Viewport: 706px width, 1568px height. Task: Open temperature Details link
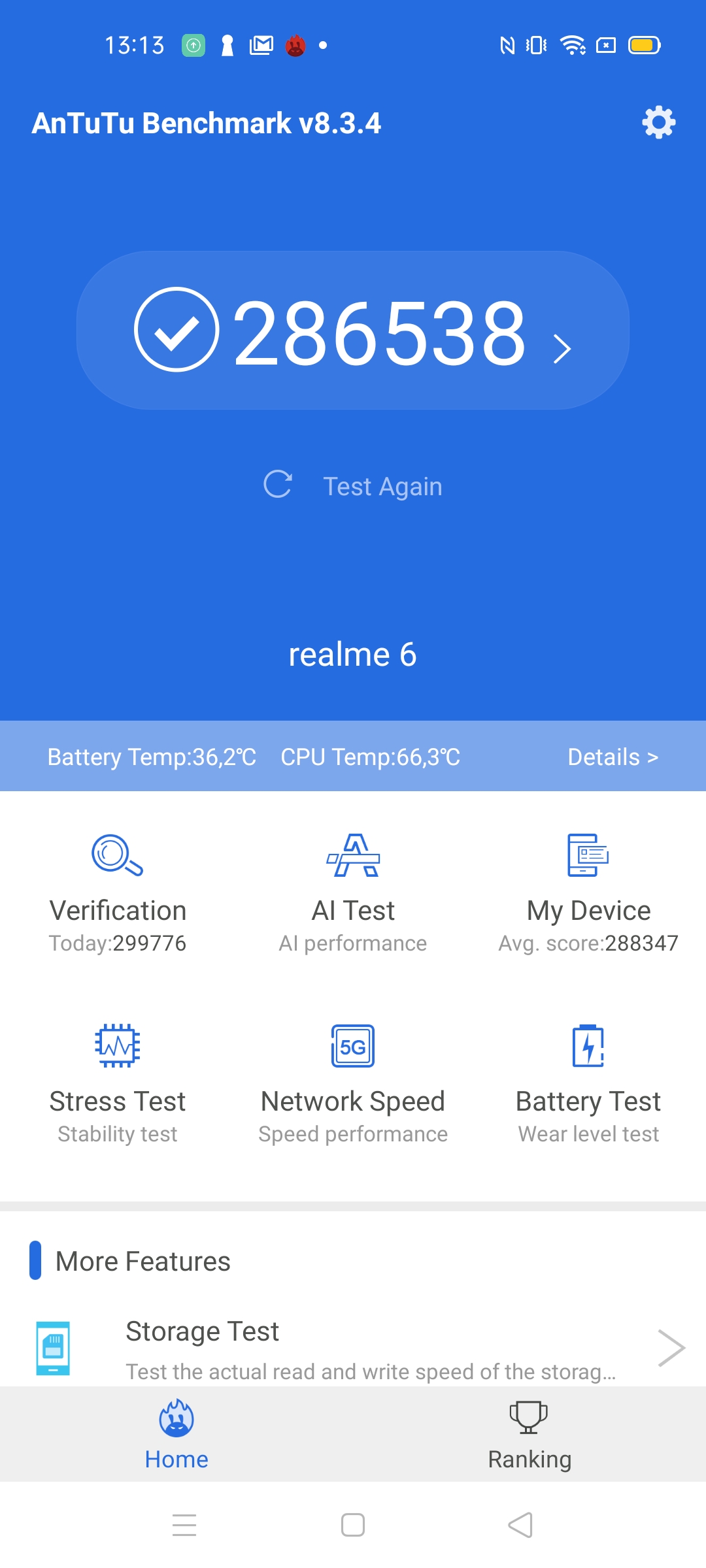click(613, 757)
